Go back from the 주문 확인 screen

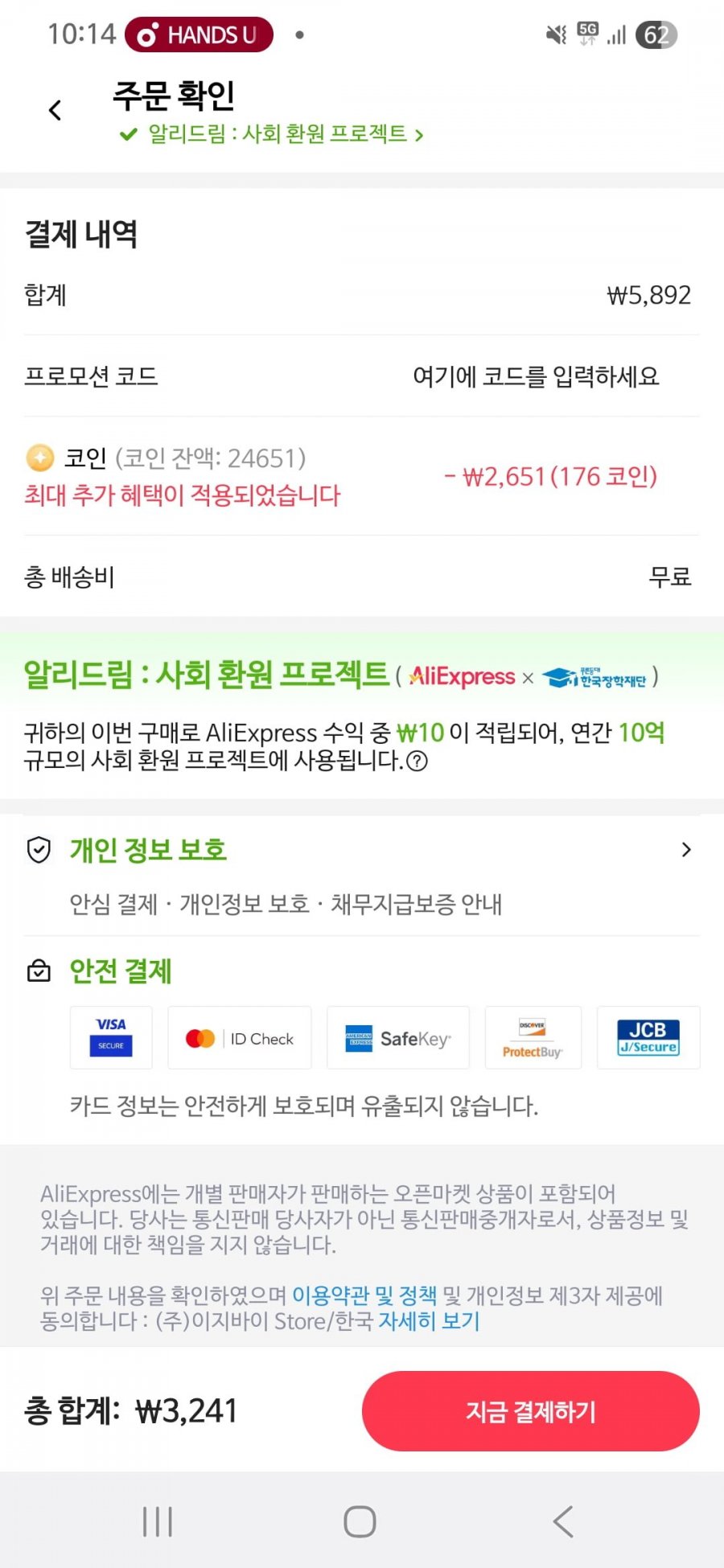(55, 110)
